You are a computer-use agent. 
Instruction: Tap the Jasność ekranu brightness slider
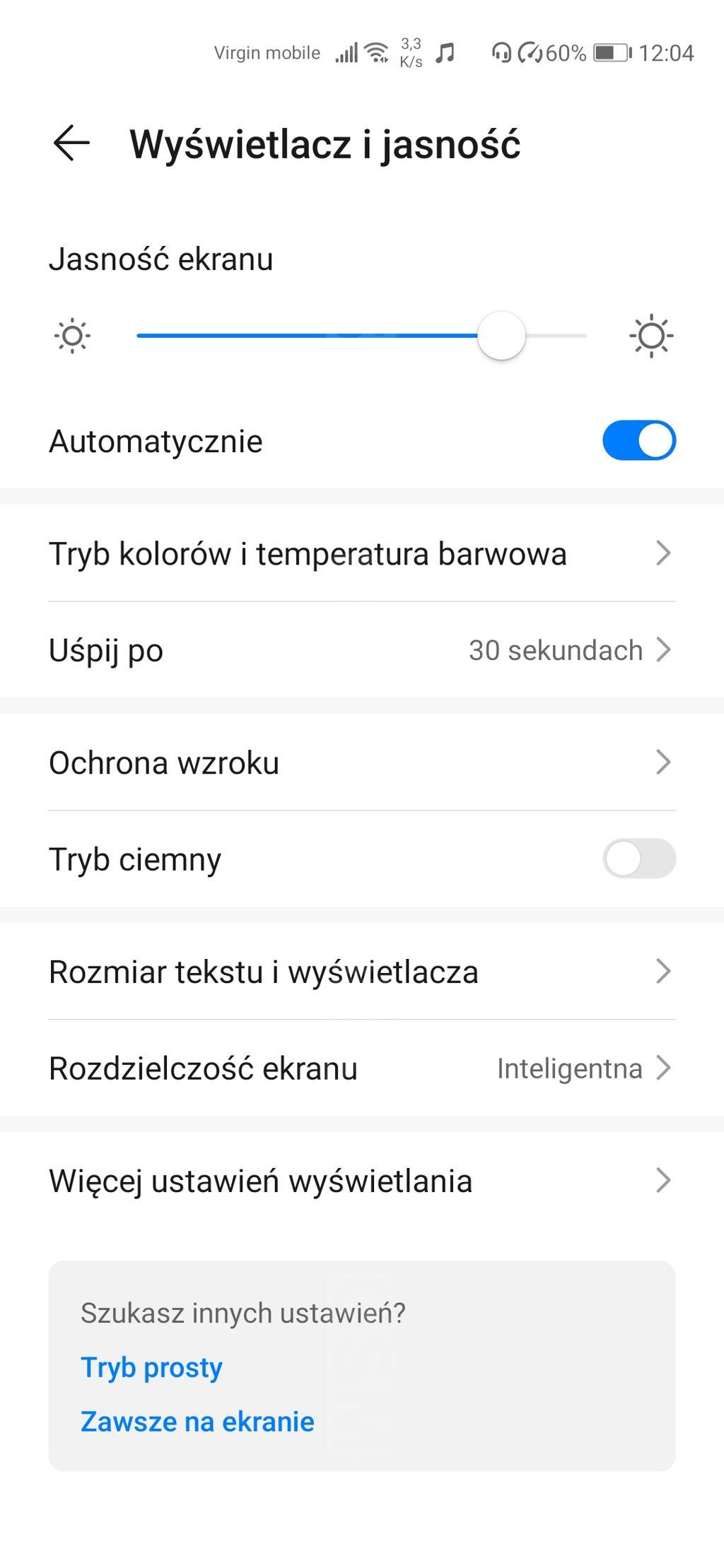click(x=361, y=336)
